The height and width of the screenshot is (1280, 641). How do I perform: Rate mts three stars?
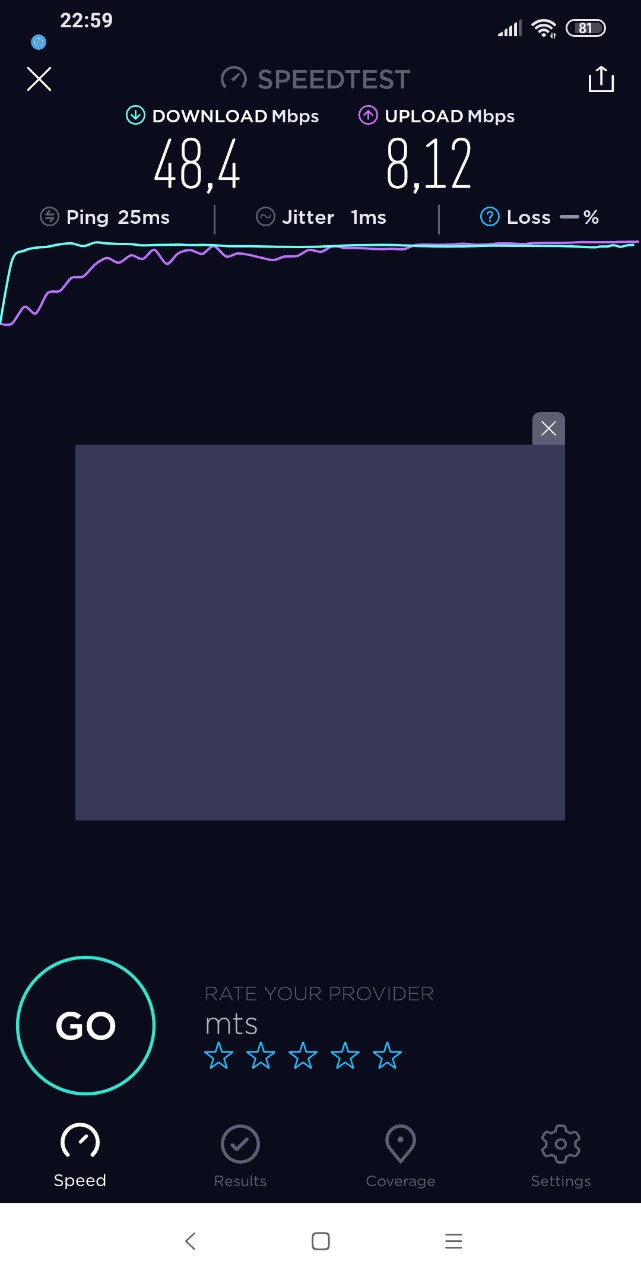pos(303,1056)
